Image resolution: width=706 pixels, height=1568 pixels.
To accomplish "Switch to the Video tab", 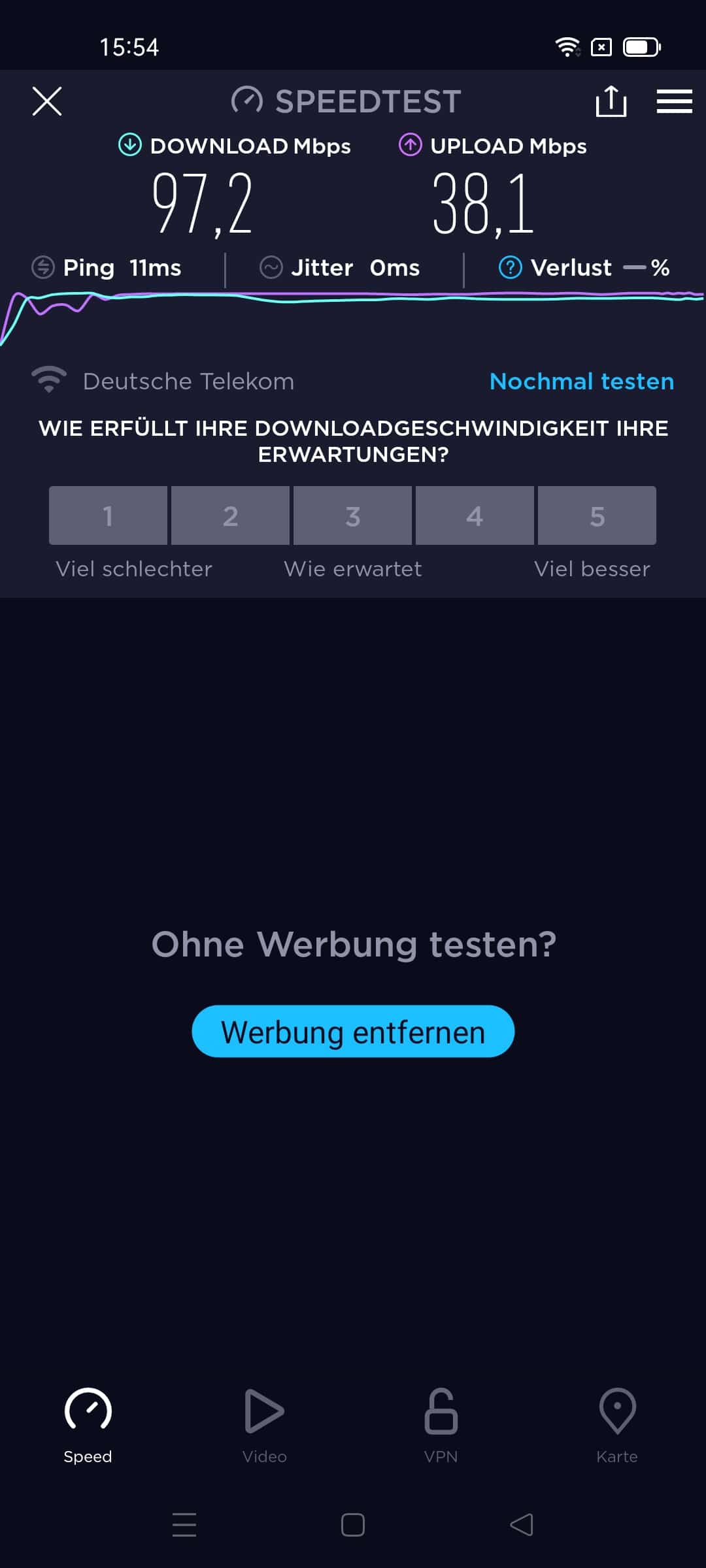I will [x=264, y=1426].
